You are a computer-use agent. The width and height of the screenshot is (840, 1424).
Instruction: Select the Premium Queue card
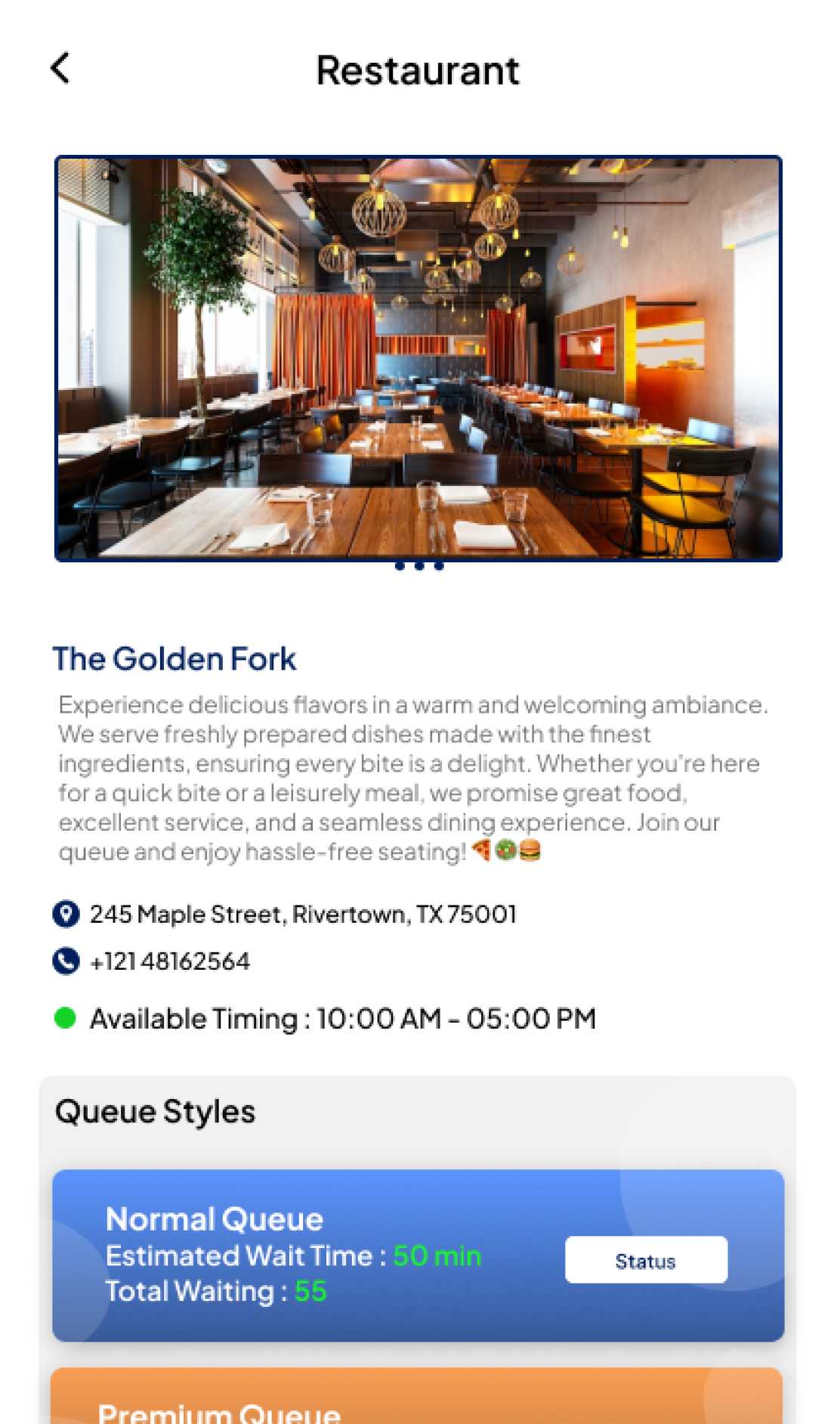coord(415,1400)
